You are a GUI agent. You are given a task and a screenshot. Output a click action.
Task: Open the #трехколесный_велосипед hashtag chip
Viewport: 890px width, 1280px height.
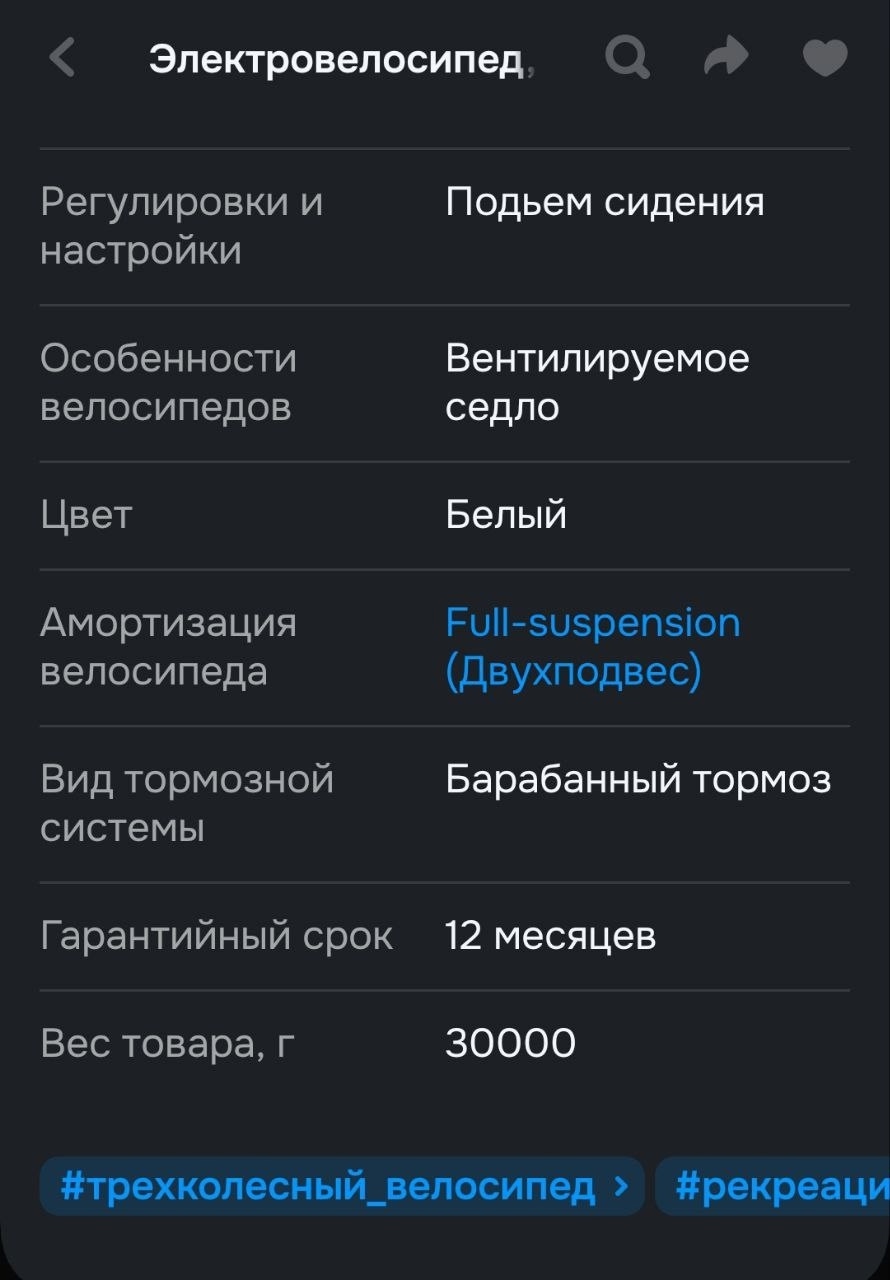342,1186
